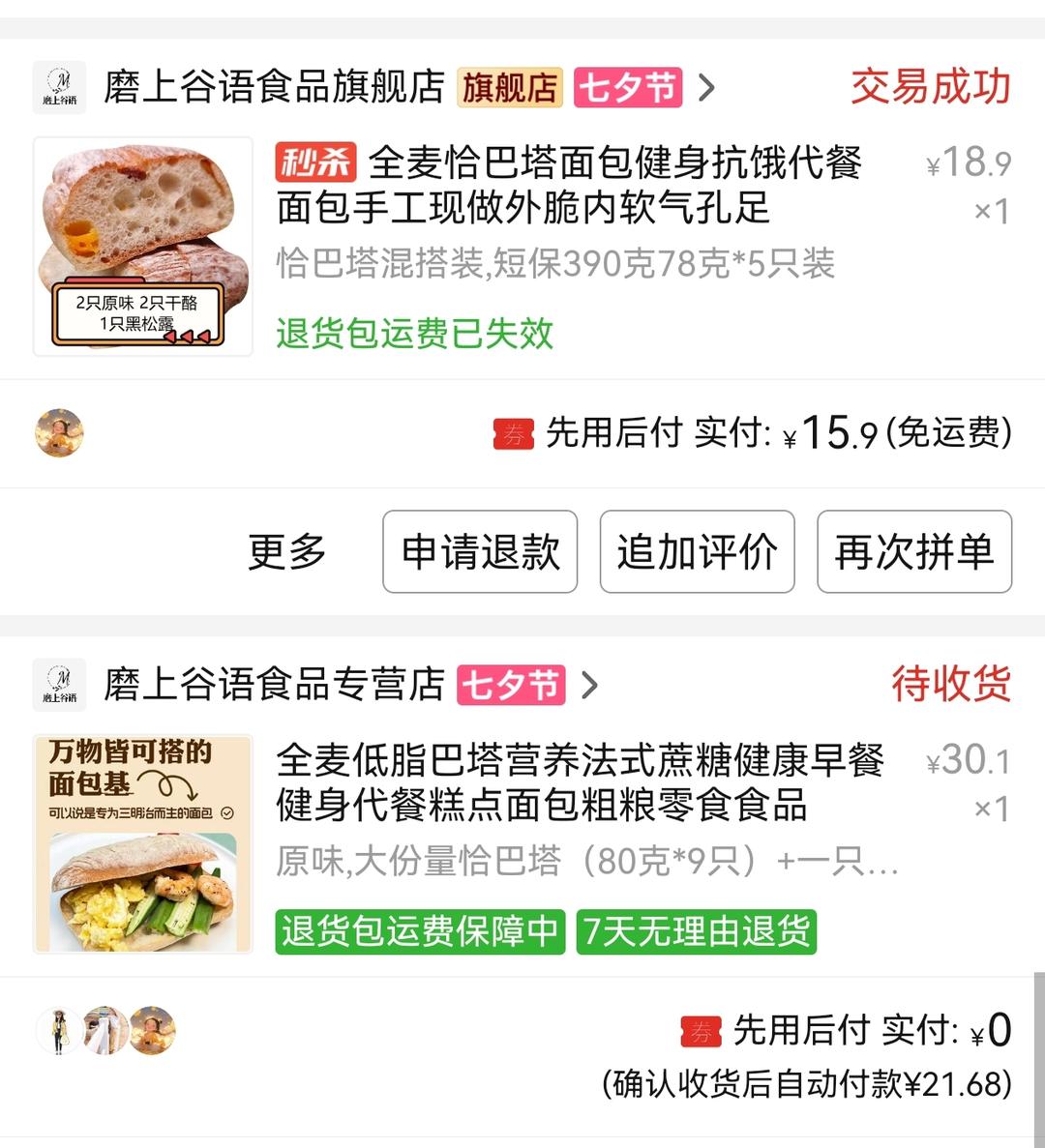Select the 七夕节 badge on first store
Screen dimensions: 1045x1148
626,87
